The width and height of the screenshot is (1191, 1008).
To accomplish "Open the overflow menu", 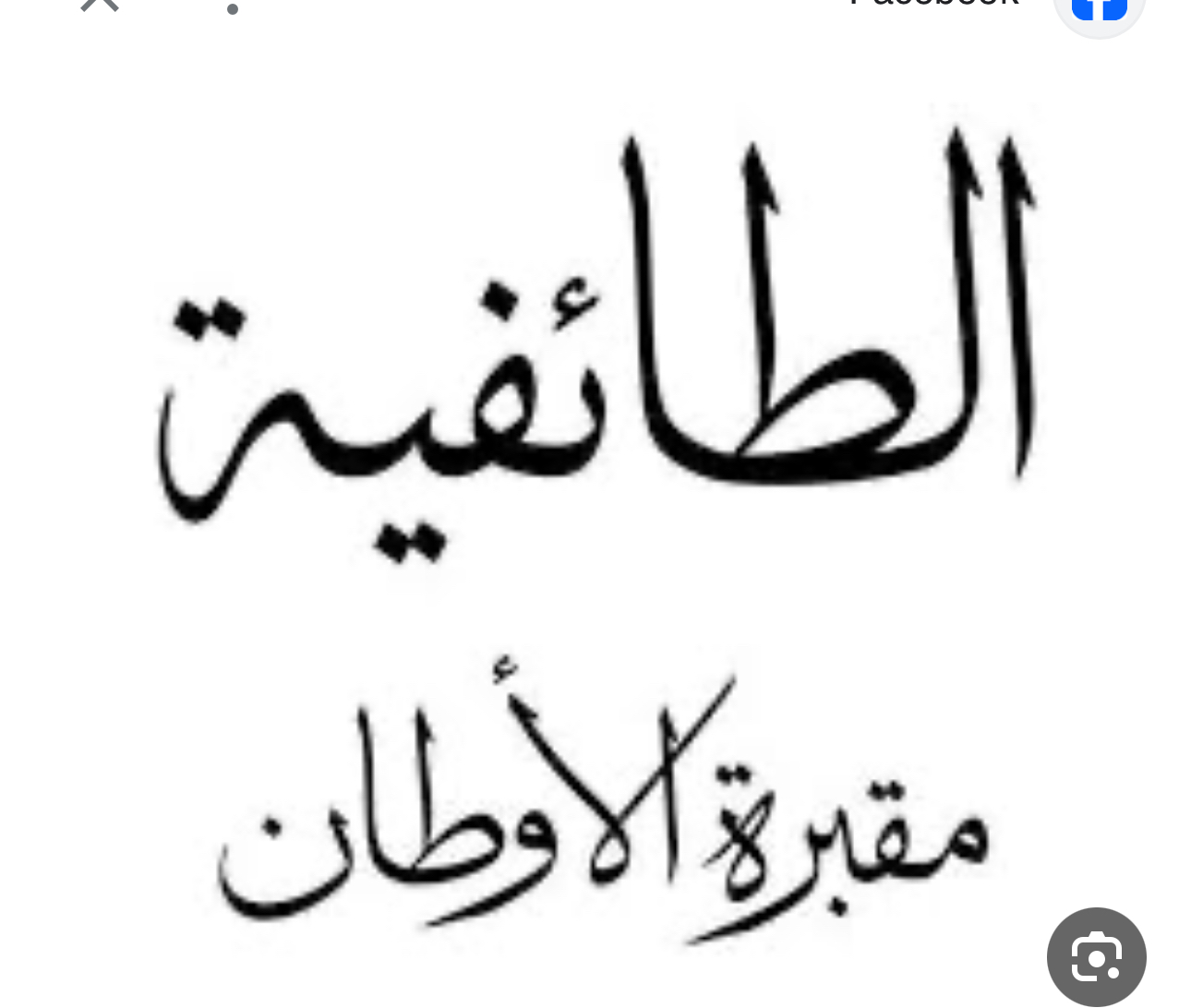I will (233, 7).
